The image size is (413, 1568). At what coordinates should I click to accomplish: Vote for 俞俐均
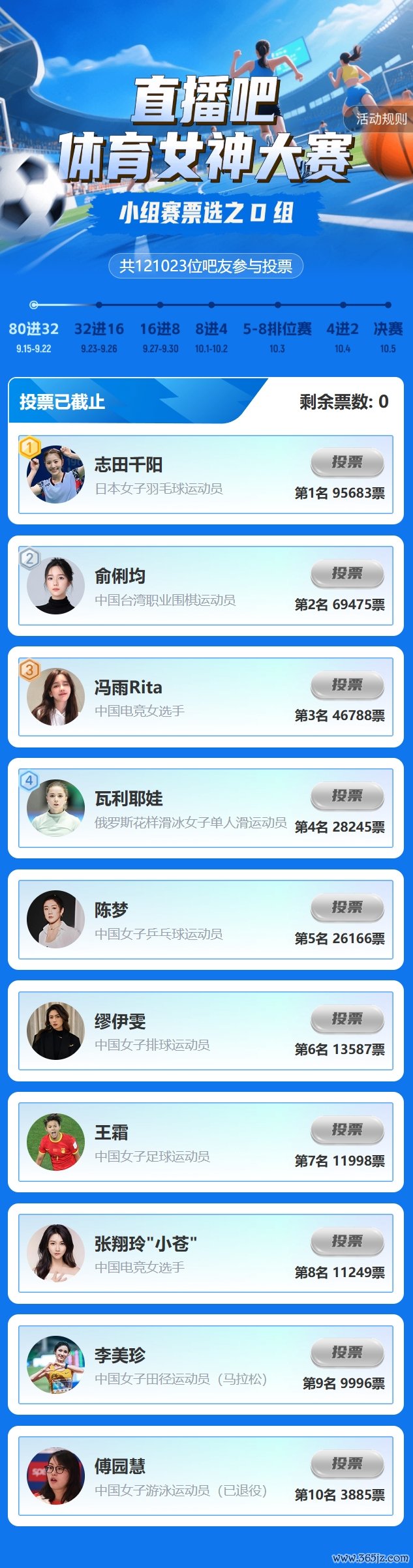click(346, 573)
